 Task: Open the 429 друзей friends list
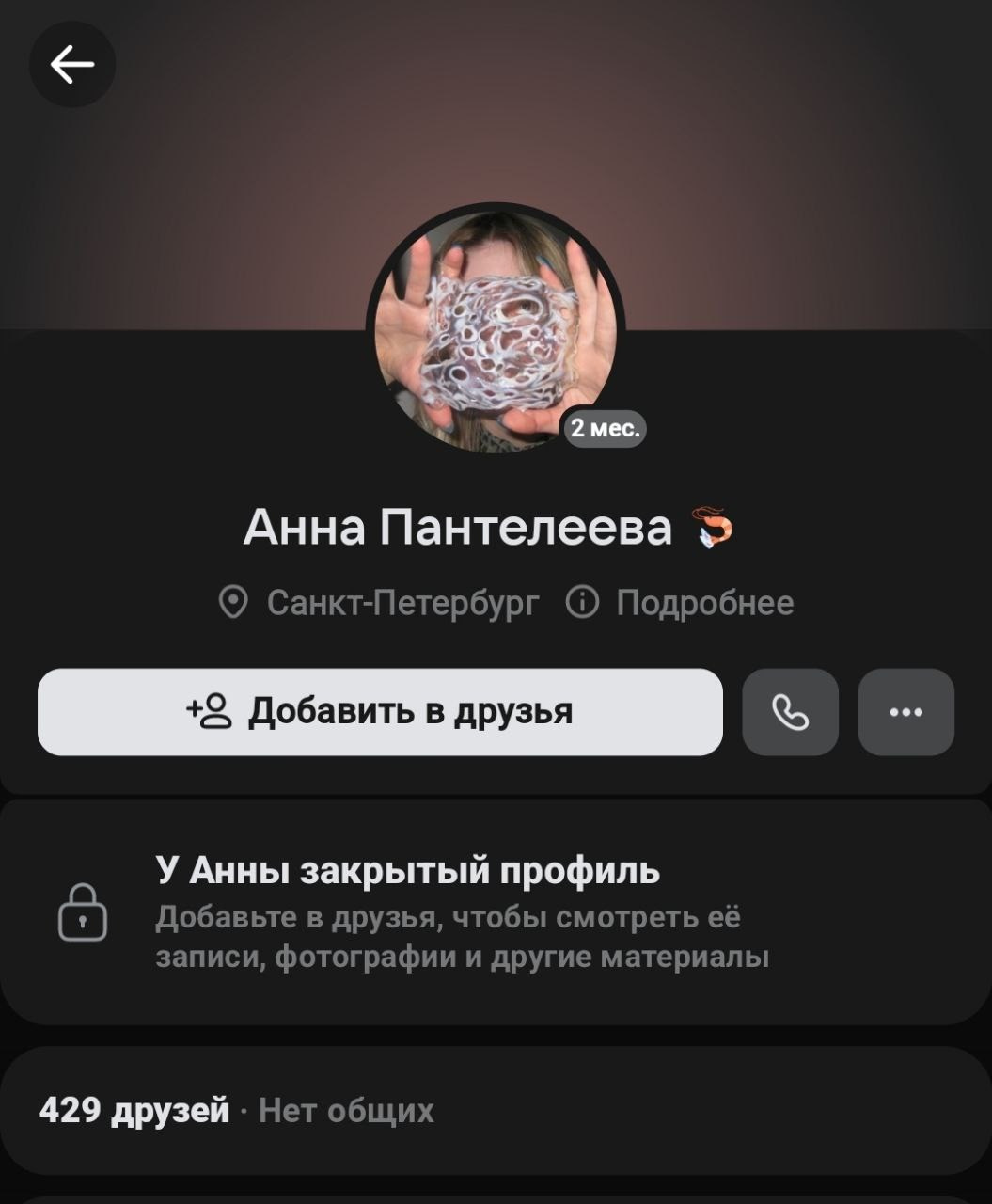click(x=133, y=1110)
